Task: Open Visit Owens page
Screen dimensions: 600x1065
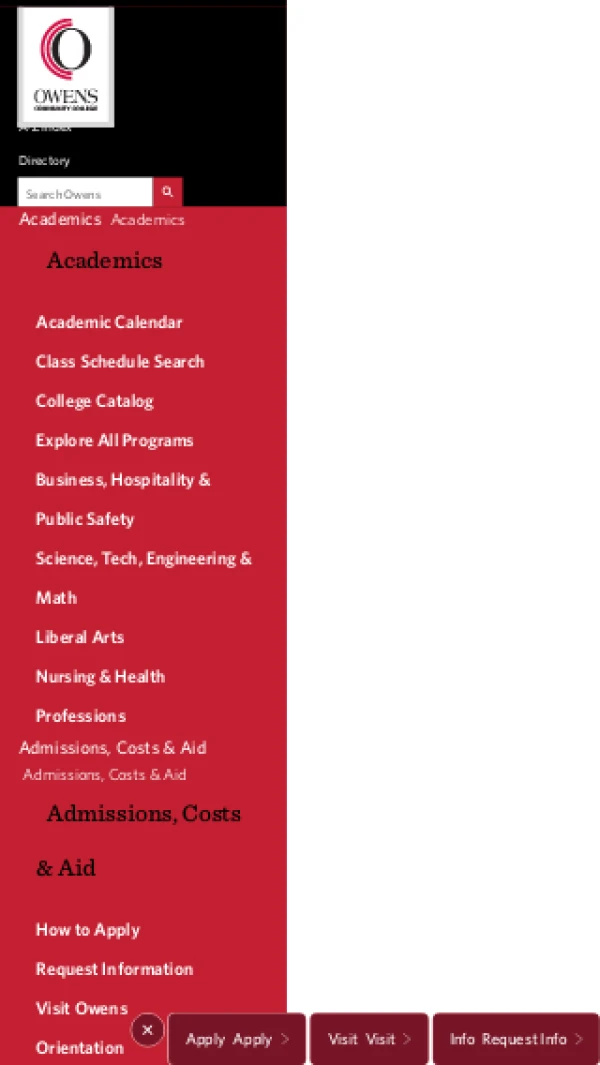Action: [x=82, y=1008]
